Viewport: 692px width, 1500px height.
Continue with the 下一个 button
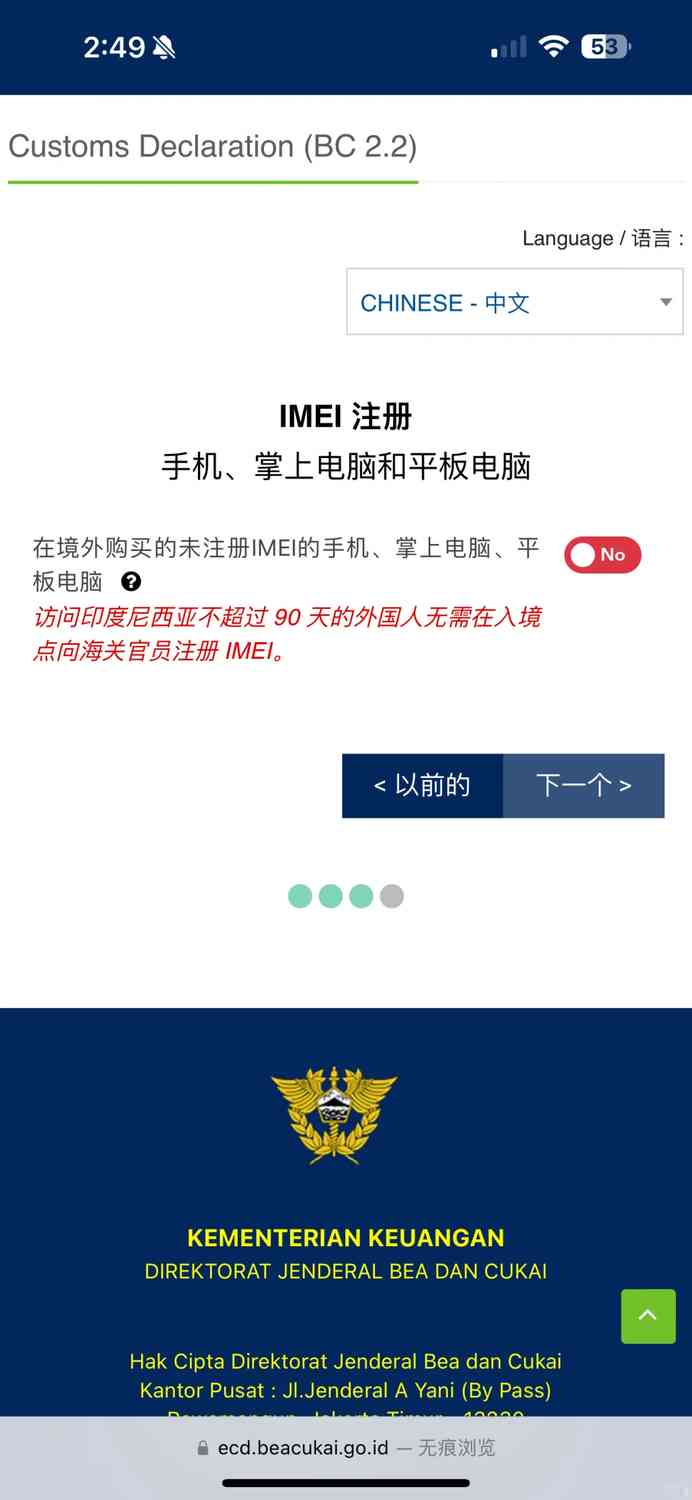[584, 785]
